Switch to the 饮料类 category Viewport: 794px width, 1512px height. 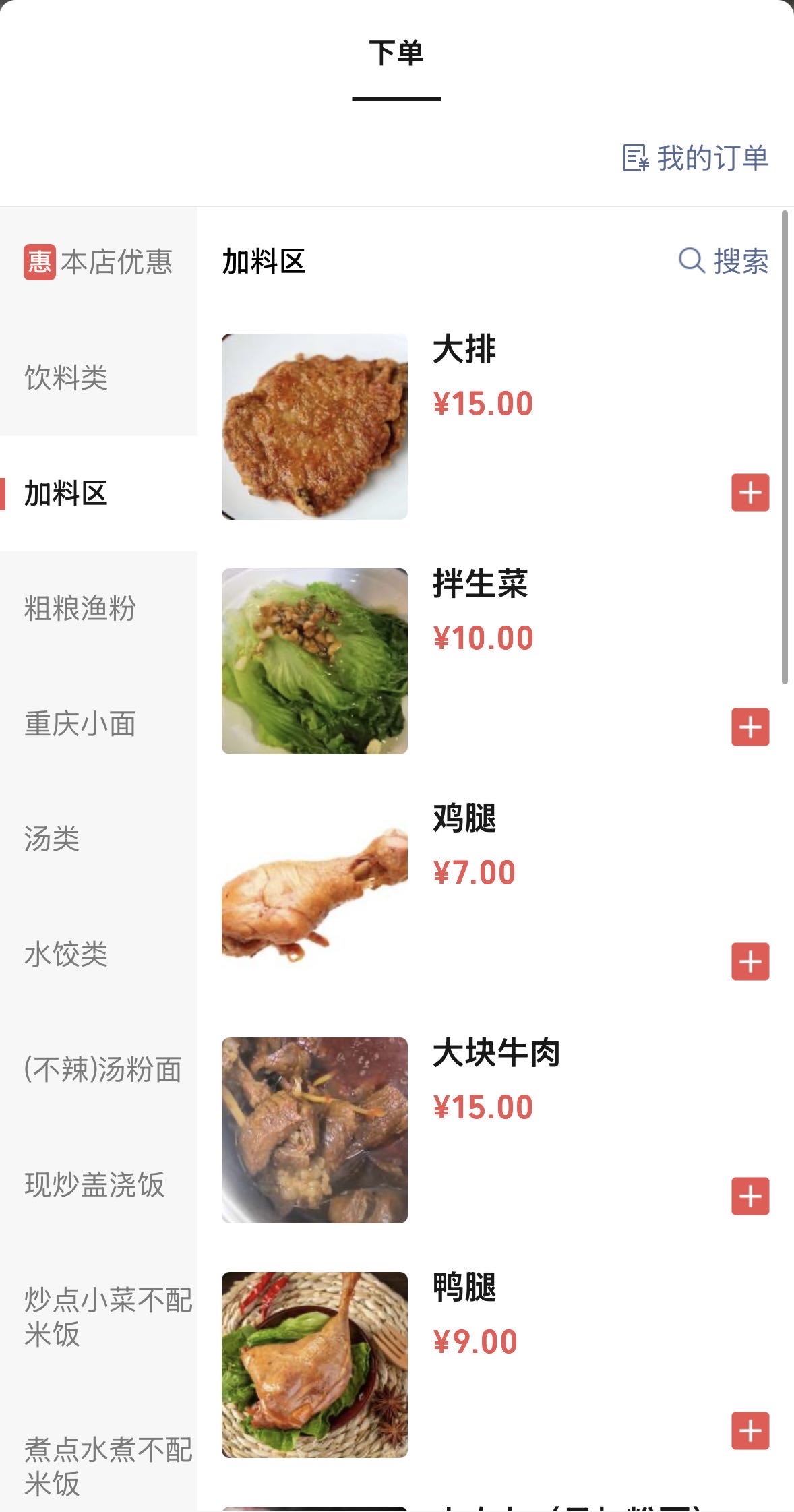66,377
